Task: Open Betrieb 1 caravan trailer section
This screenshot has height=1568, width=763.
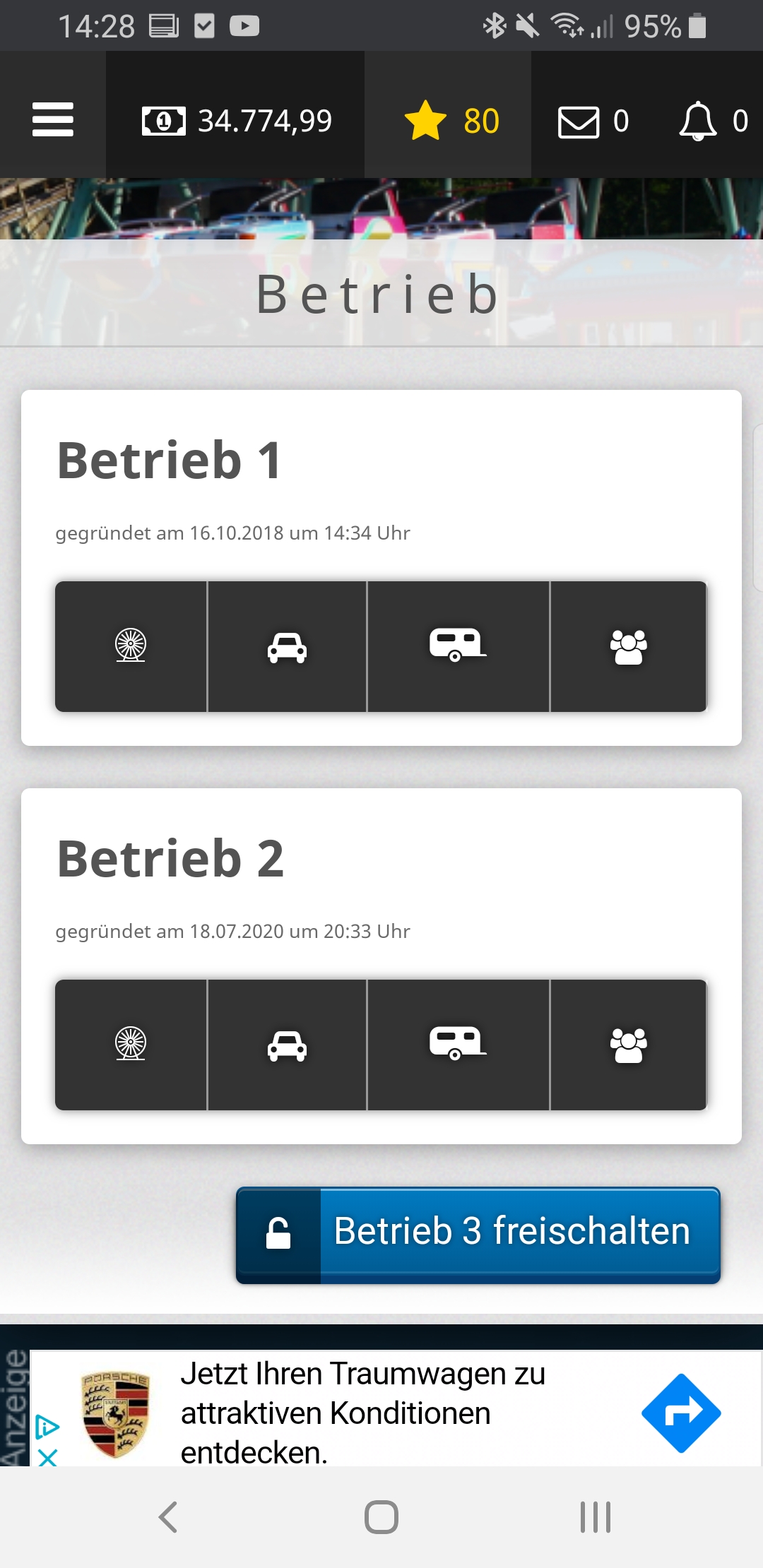Action: pyautogui.click(x=458, y=646)
